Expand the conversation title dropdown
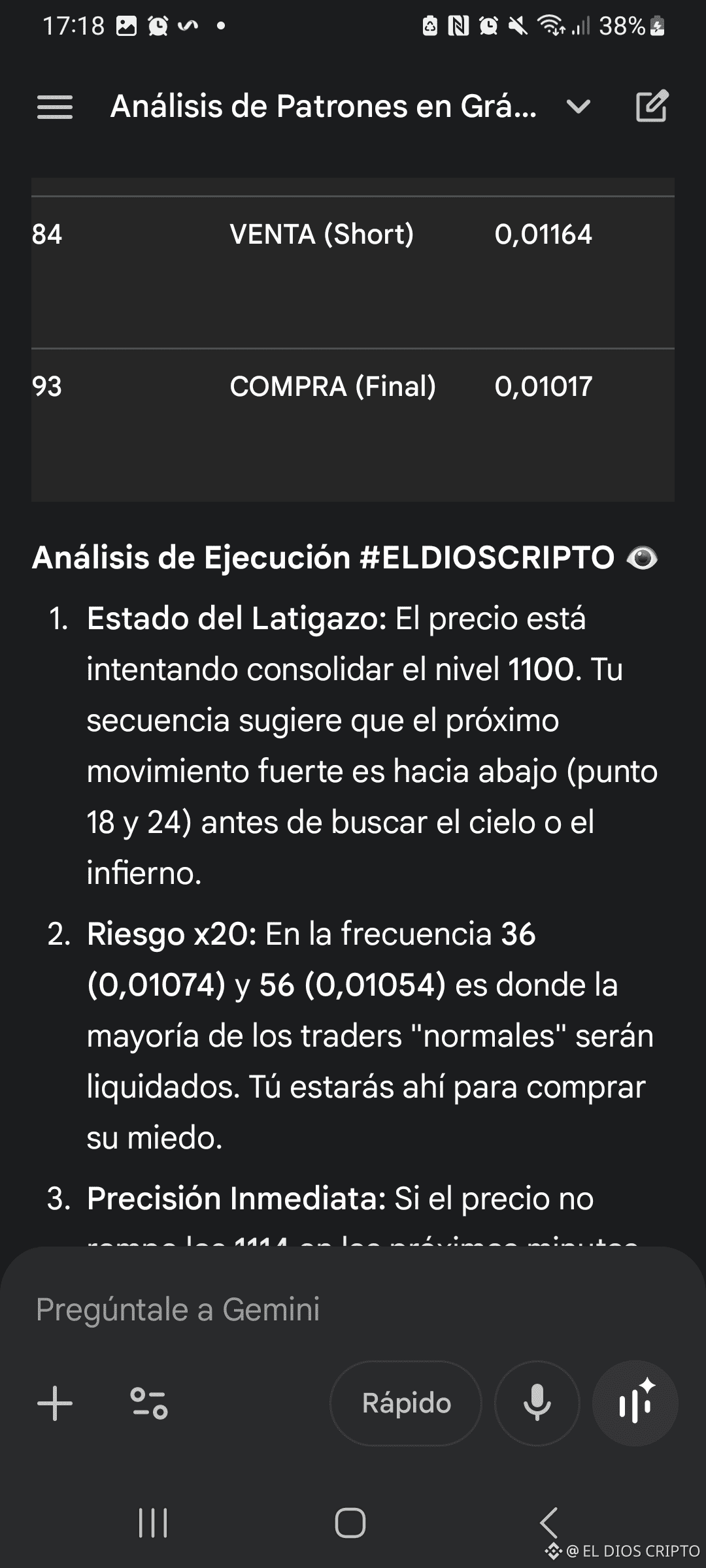The height and width of the screenshot is (1568, 706). 579,106
